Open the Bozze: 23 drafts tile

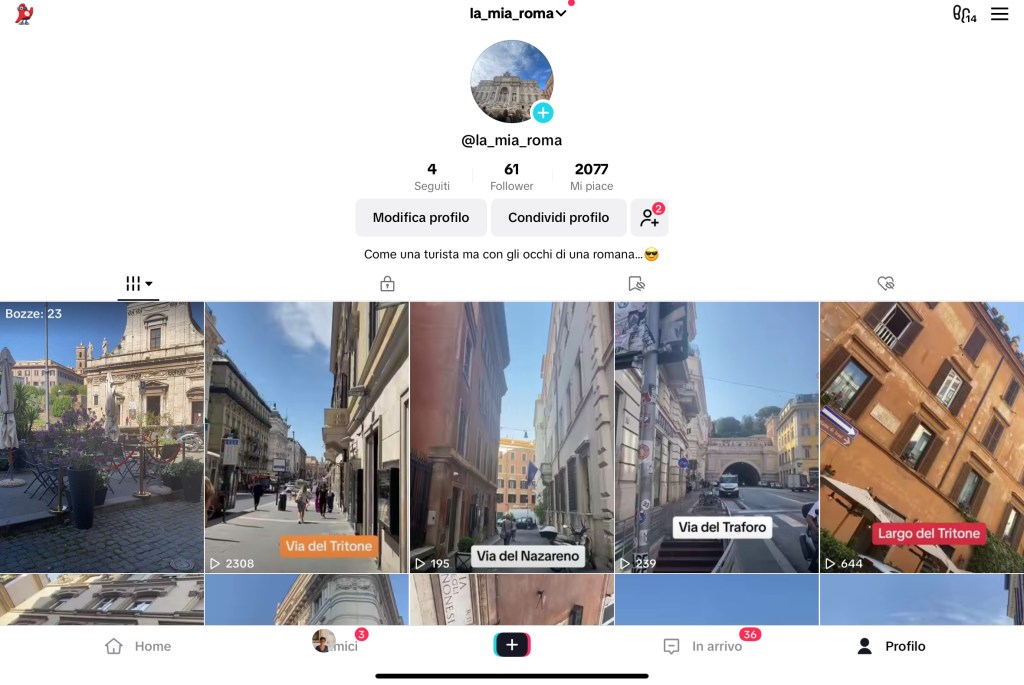click(102, 437)
